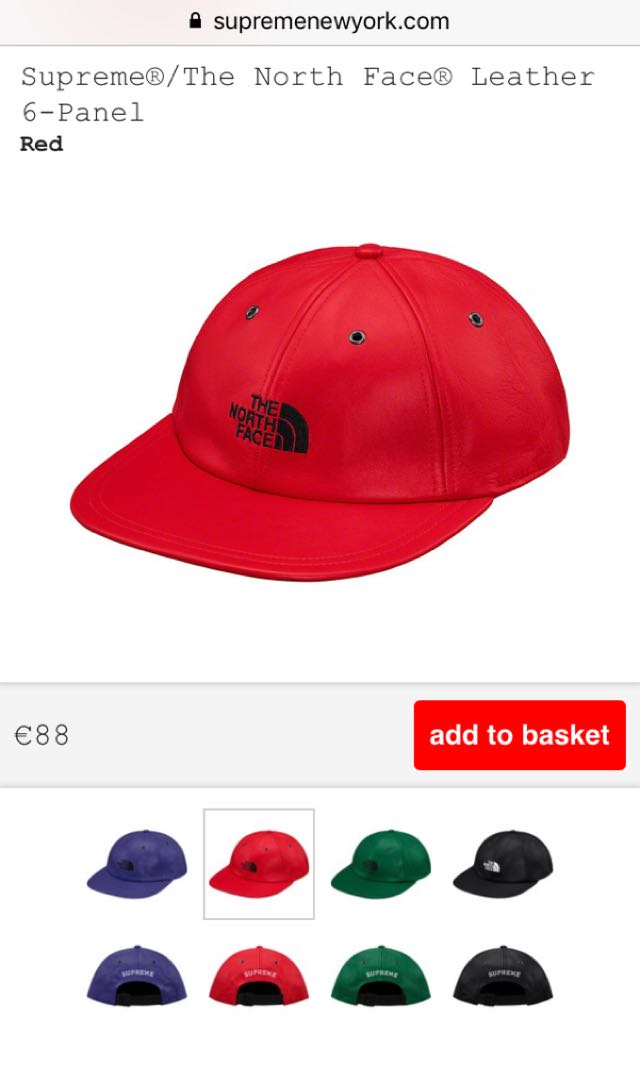View the purple cap back-view thumbnail
The height and width of the screenshot is (1067, 640).
[136, 975]
